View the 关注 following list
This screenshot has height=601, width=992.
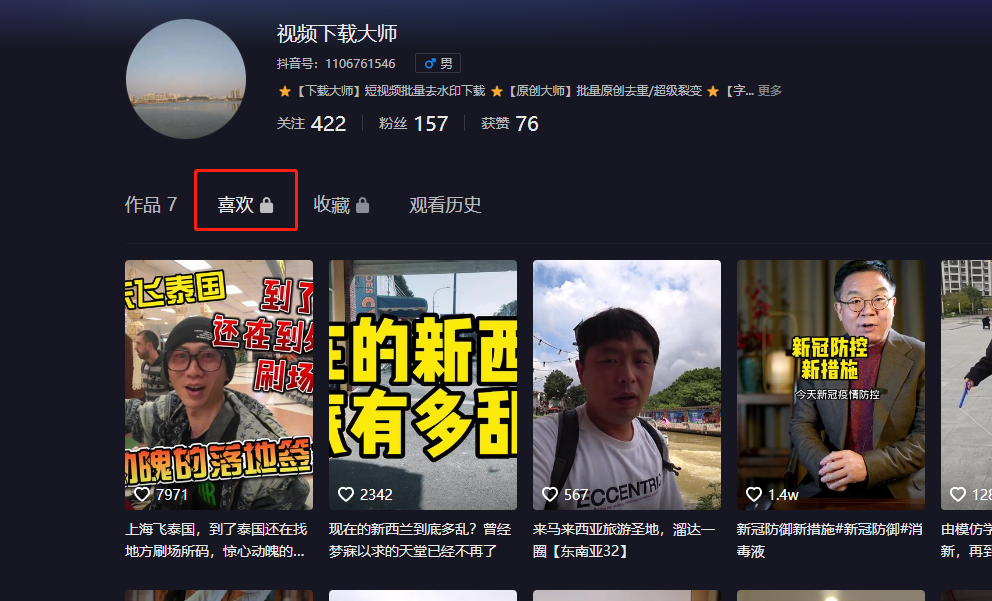[x=311, y=124]
